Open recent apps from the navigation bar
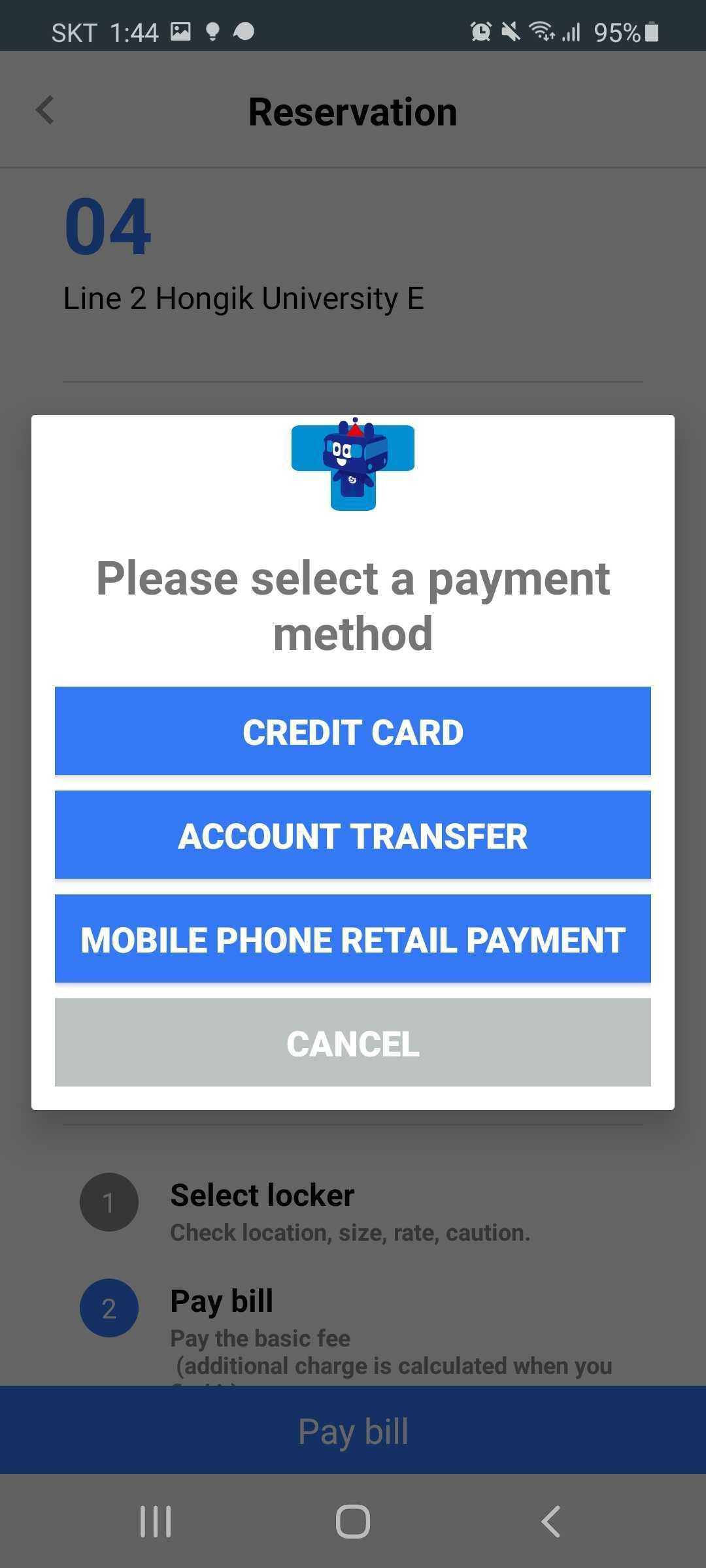 (x=154, y=1520)
